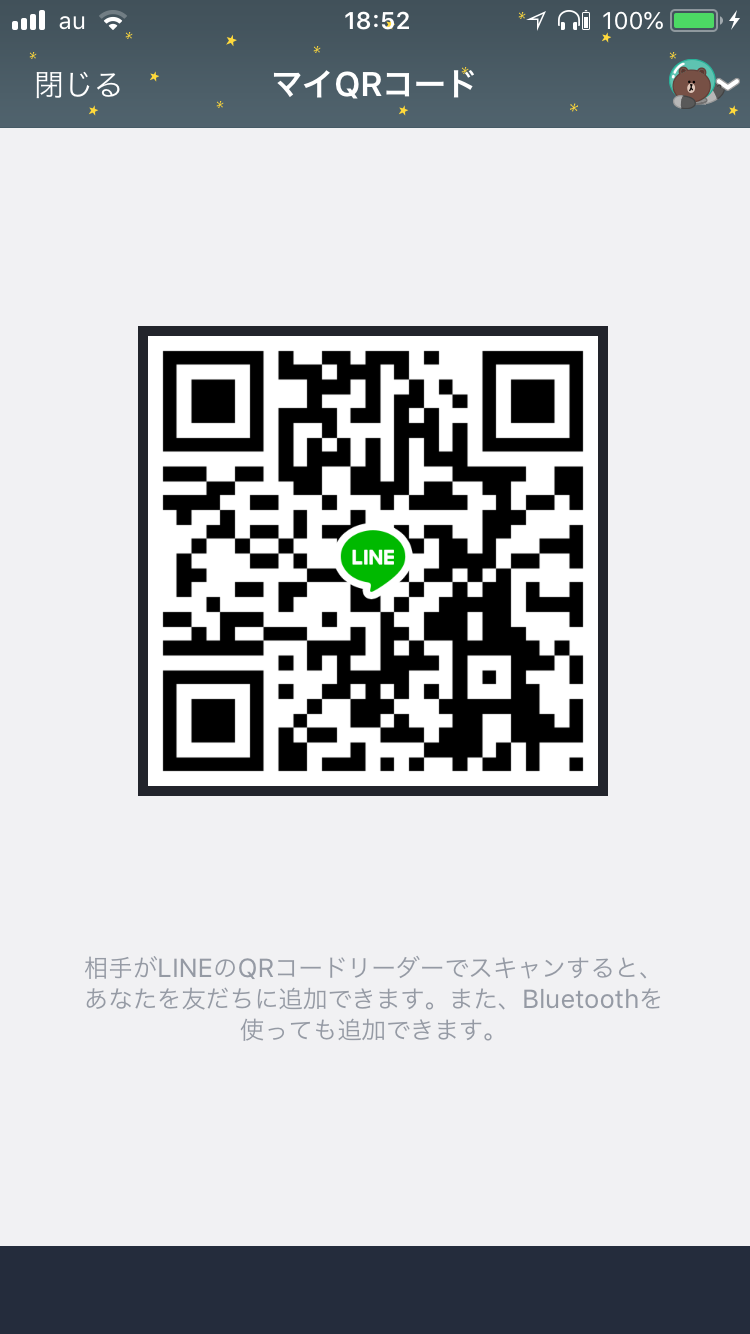Tap 閉じる to close My QR code

coord(78,85)
